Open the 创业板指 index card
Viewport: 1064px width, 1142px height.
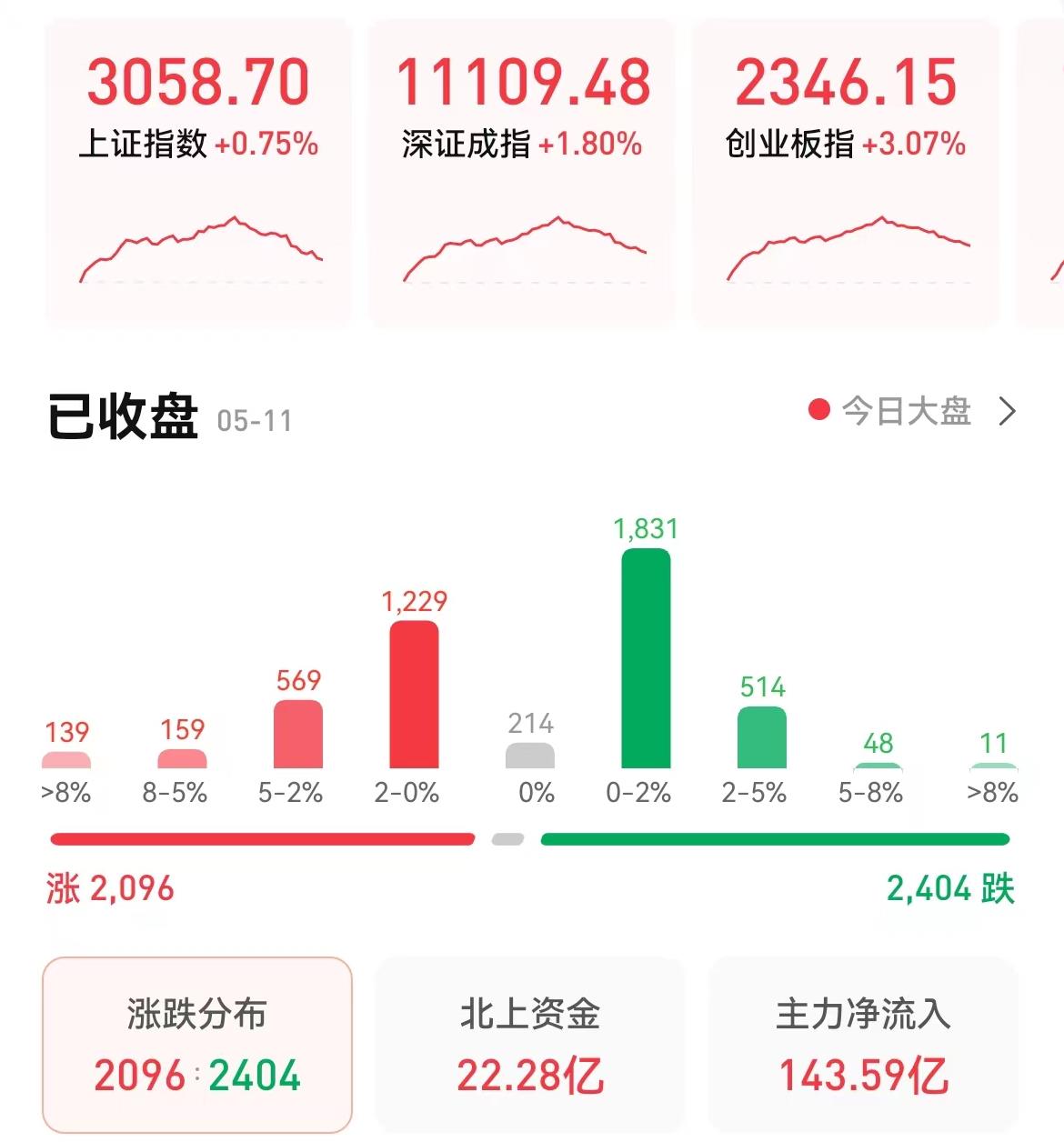pyautogui.click(x=846, y=173)
